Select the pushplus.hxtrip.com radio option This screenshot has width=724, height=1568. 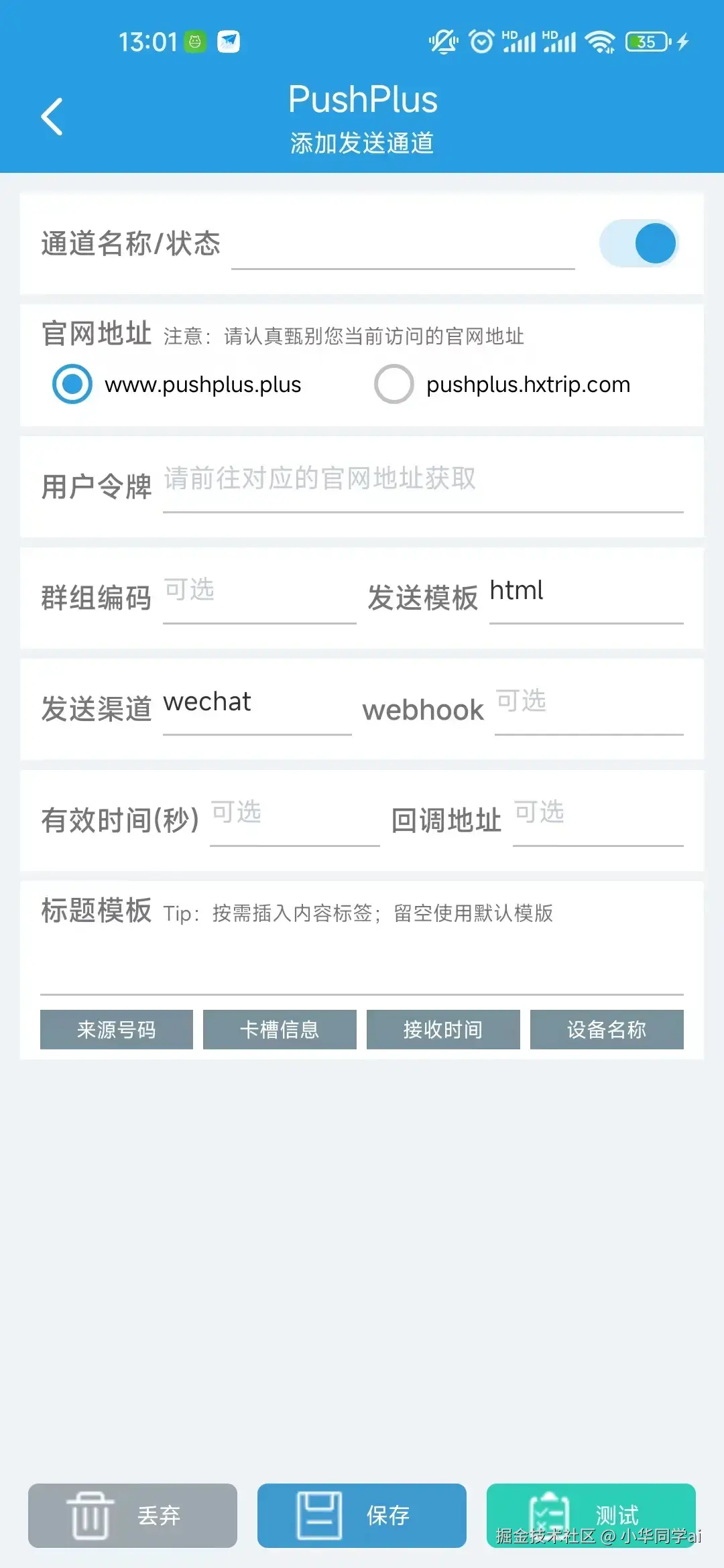(x=394, y=384)
